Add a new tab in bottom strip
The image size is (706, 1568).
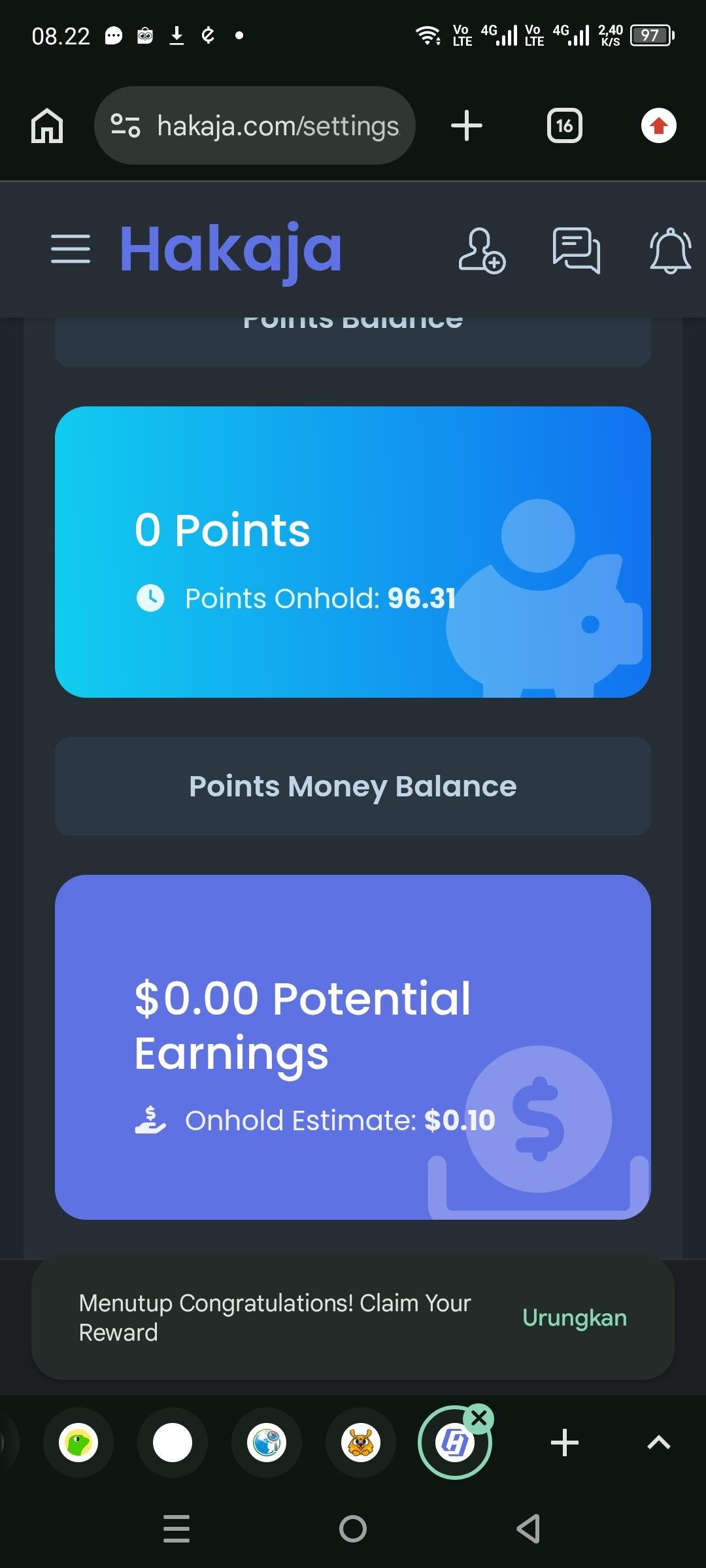[x=565, y=1443]
